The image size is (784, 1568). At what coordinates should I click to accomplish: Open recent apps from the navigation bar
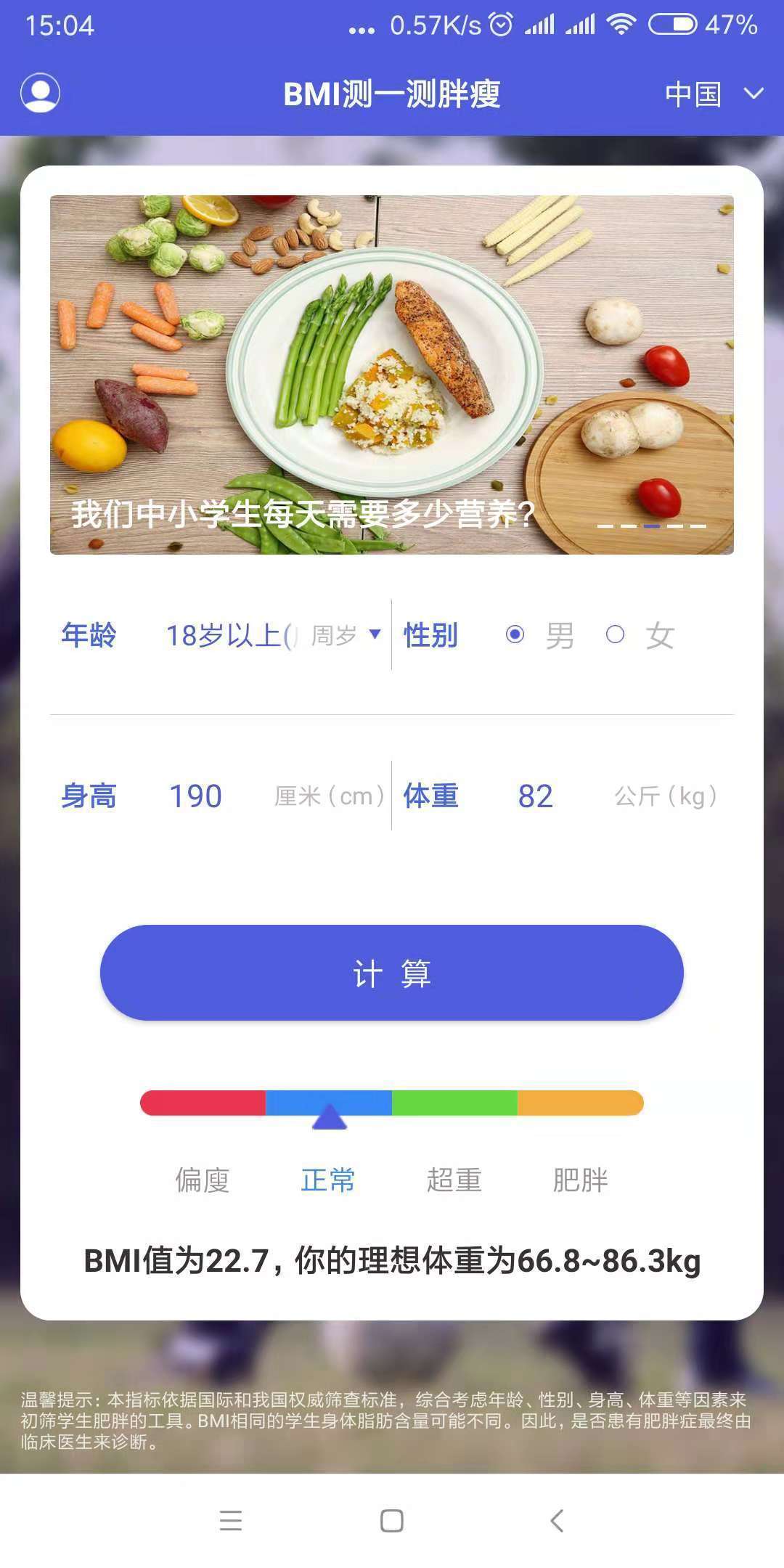(x=230, y=1520)
